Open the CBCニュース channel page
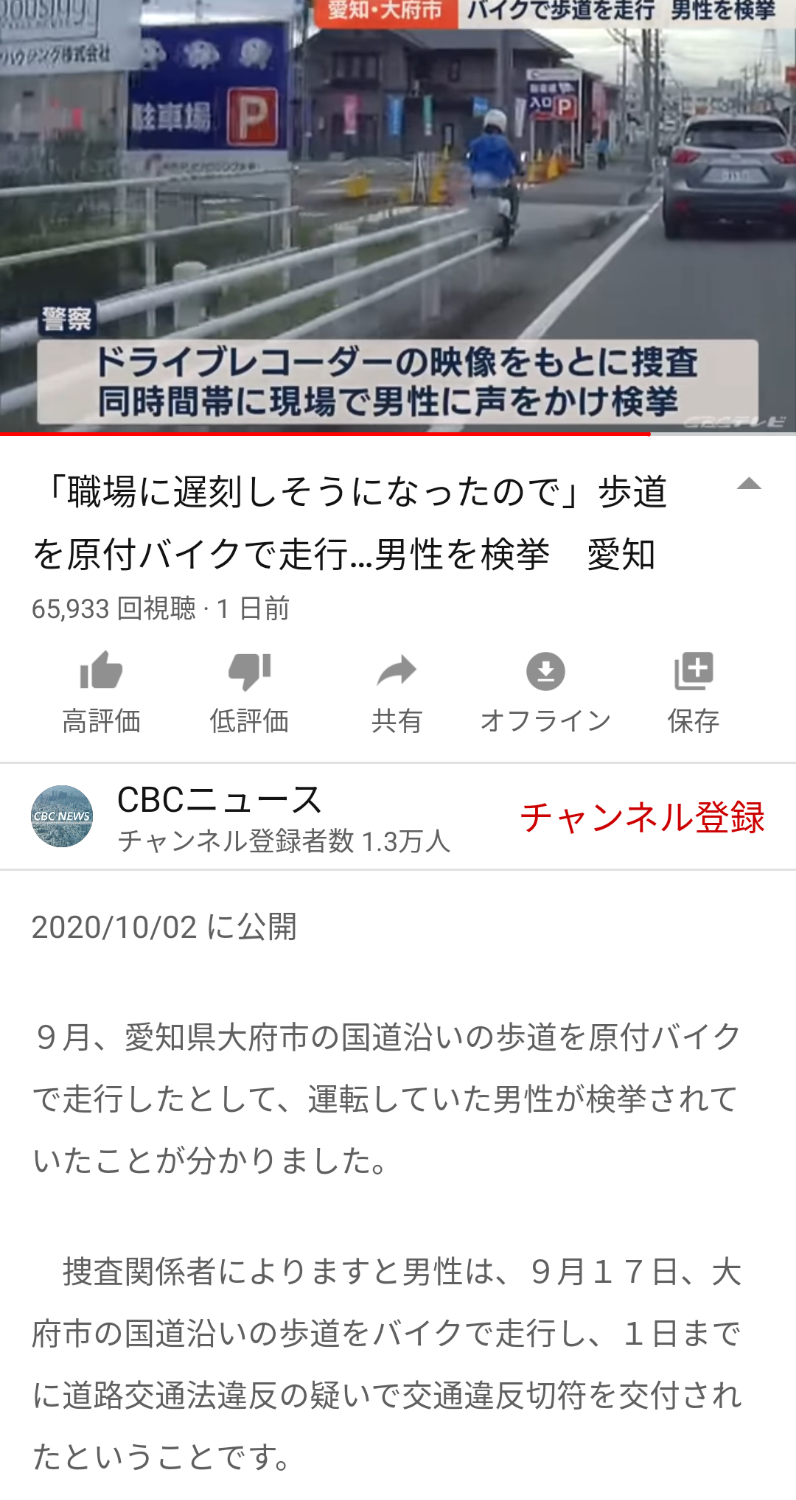The width and height of the screenshot is (796, 1500). click(x=240, y=817)
